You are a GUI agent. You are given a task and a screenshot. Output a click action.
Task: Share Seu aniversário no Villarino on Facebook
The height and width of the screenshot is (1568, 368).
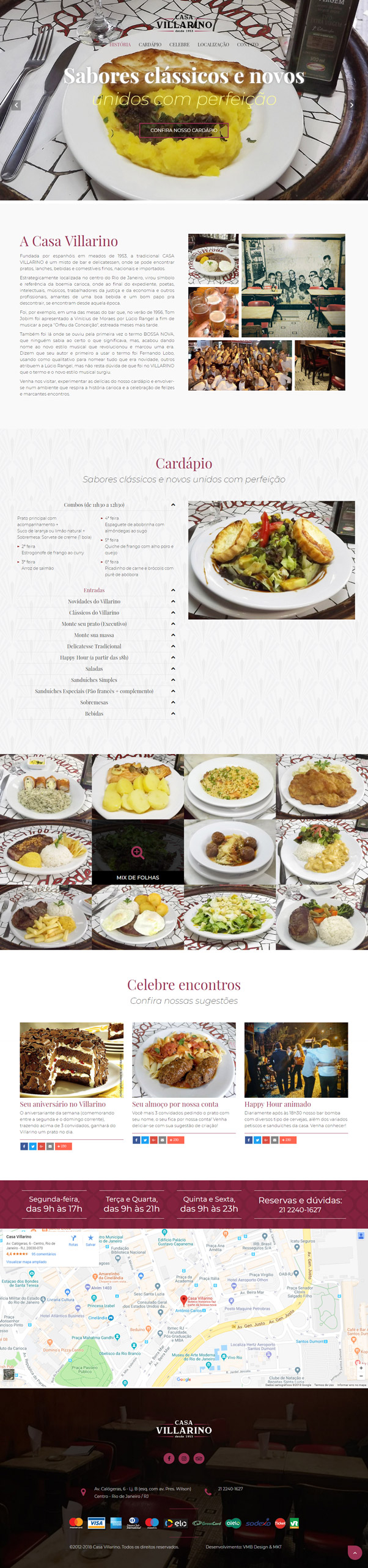24,1146
